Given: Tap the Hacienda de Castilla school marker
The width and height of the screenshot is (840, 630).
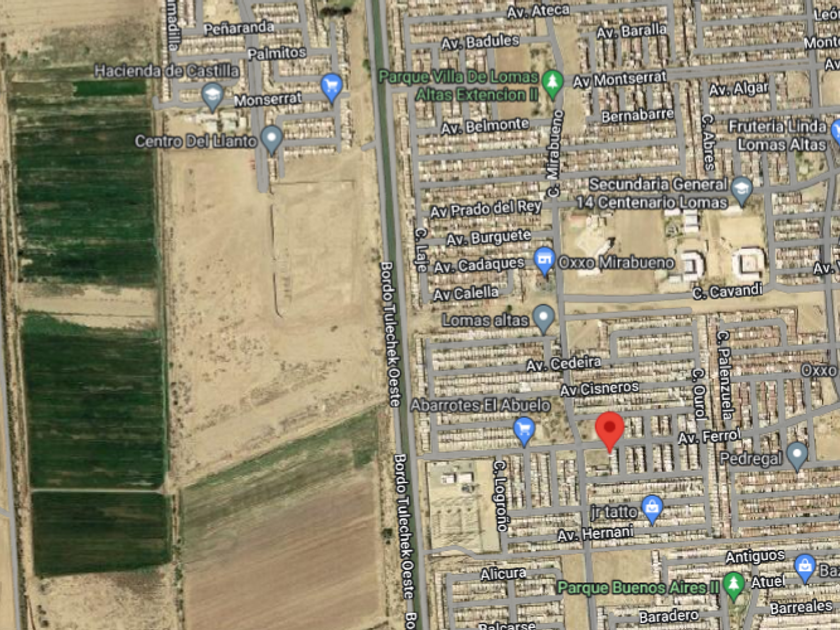Looking at the screenshot, I should 213,96.
